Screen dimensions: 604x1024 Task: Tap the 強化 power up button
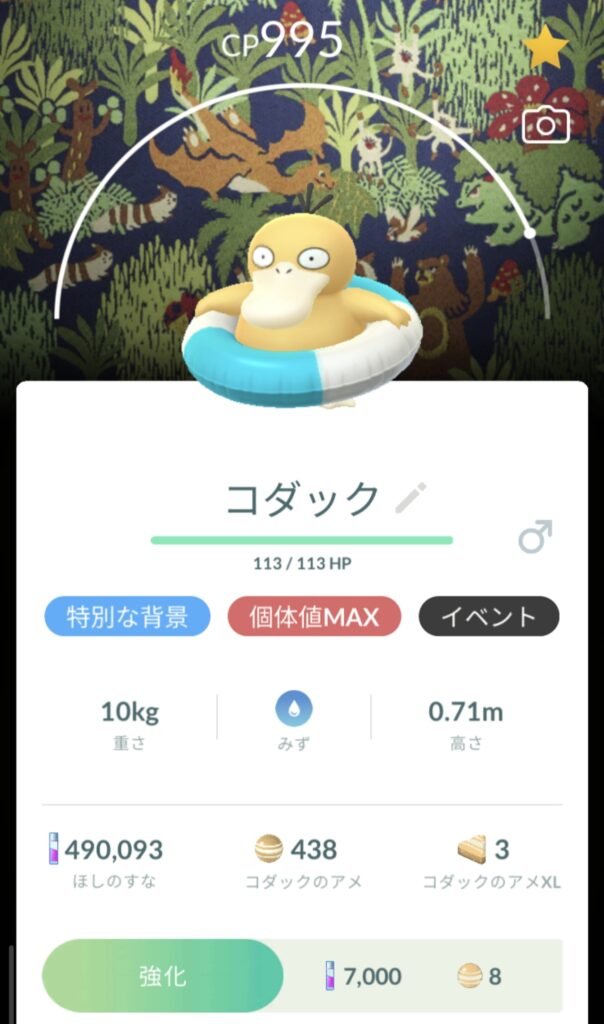point(163,976)
